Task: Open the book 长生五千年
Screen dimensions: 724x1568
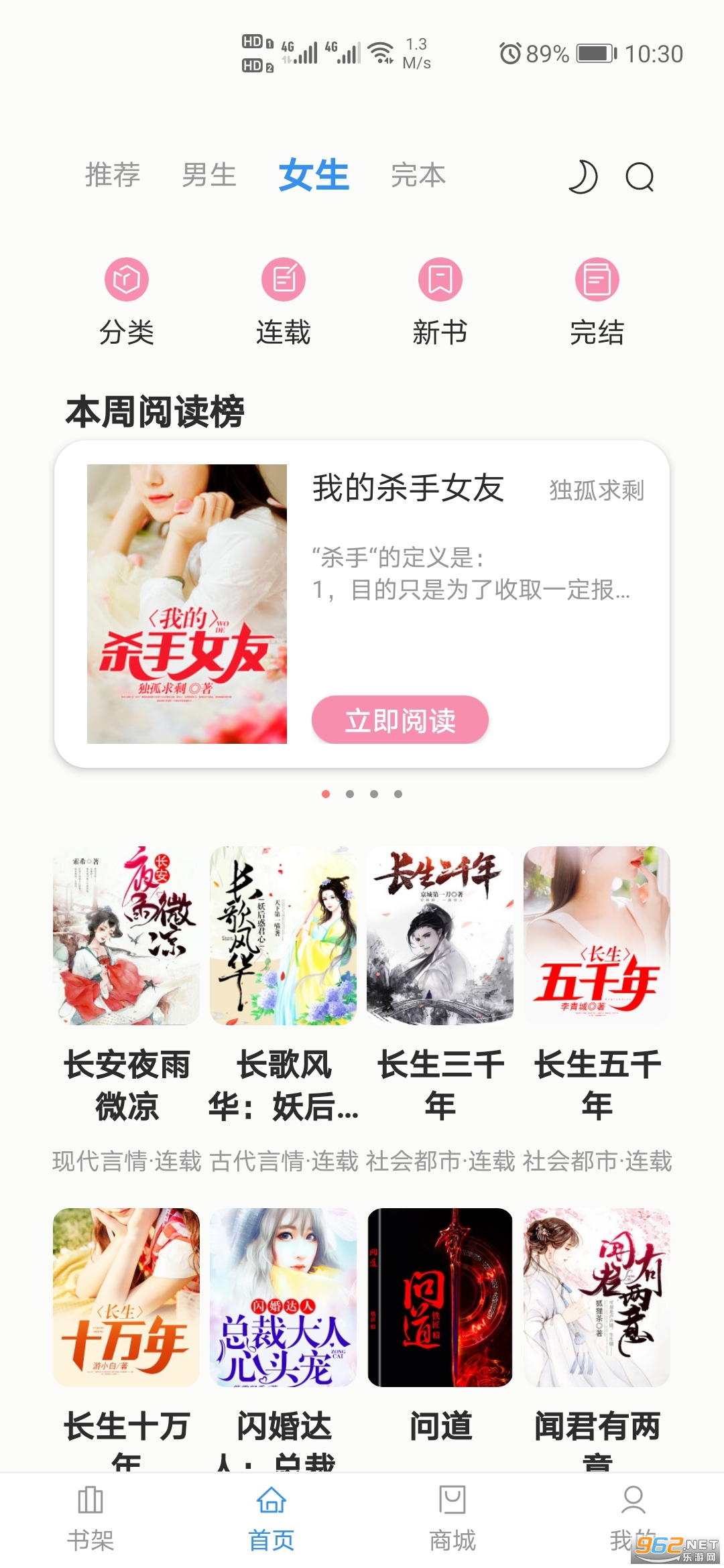Action: pyautogui.click(x=597, y=935)
